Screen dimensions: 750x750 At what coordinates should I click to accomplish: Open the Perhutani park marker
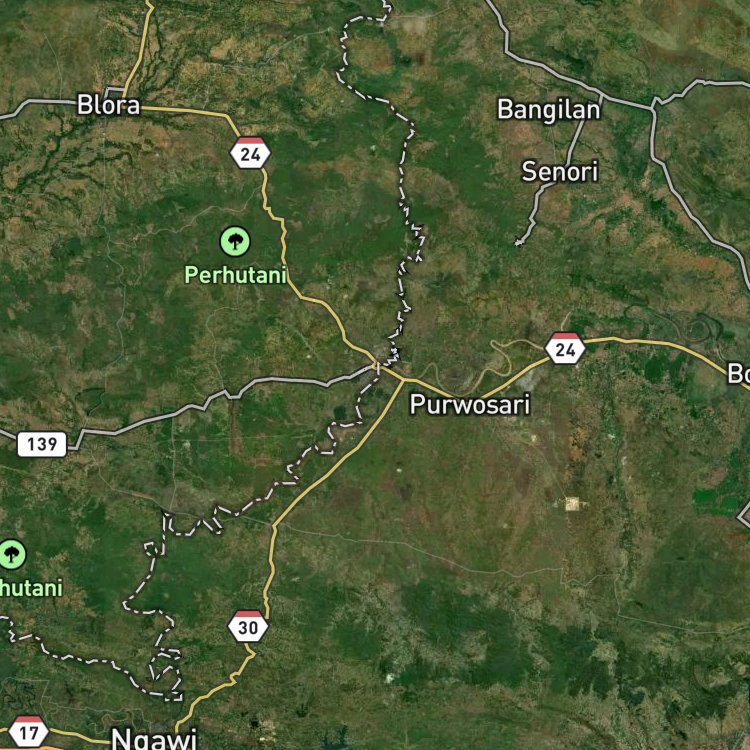click(x=235, y=241)
